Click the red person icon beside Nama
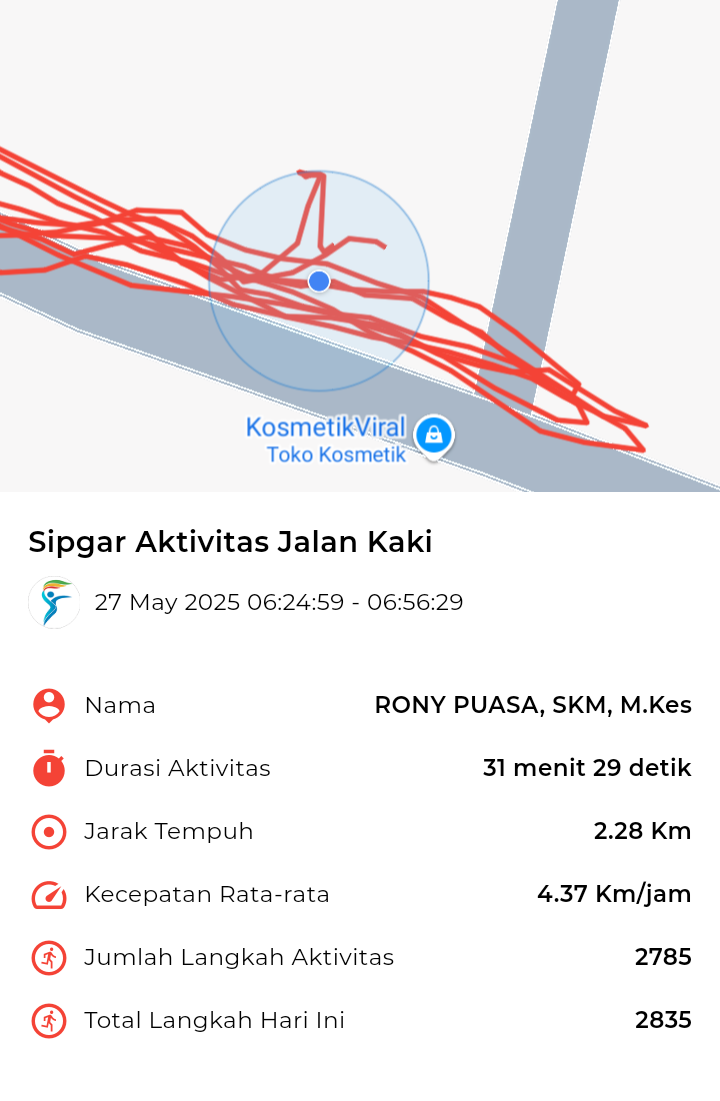 [x=48, y=704]
